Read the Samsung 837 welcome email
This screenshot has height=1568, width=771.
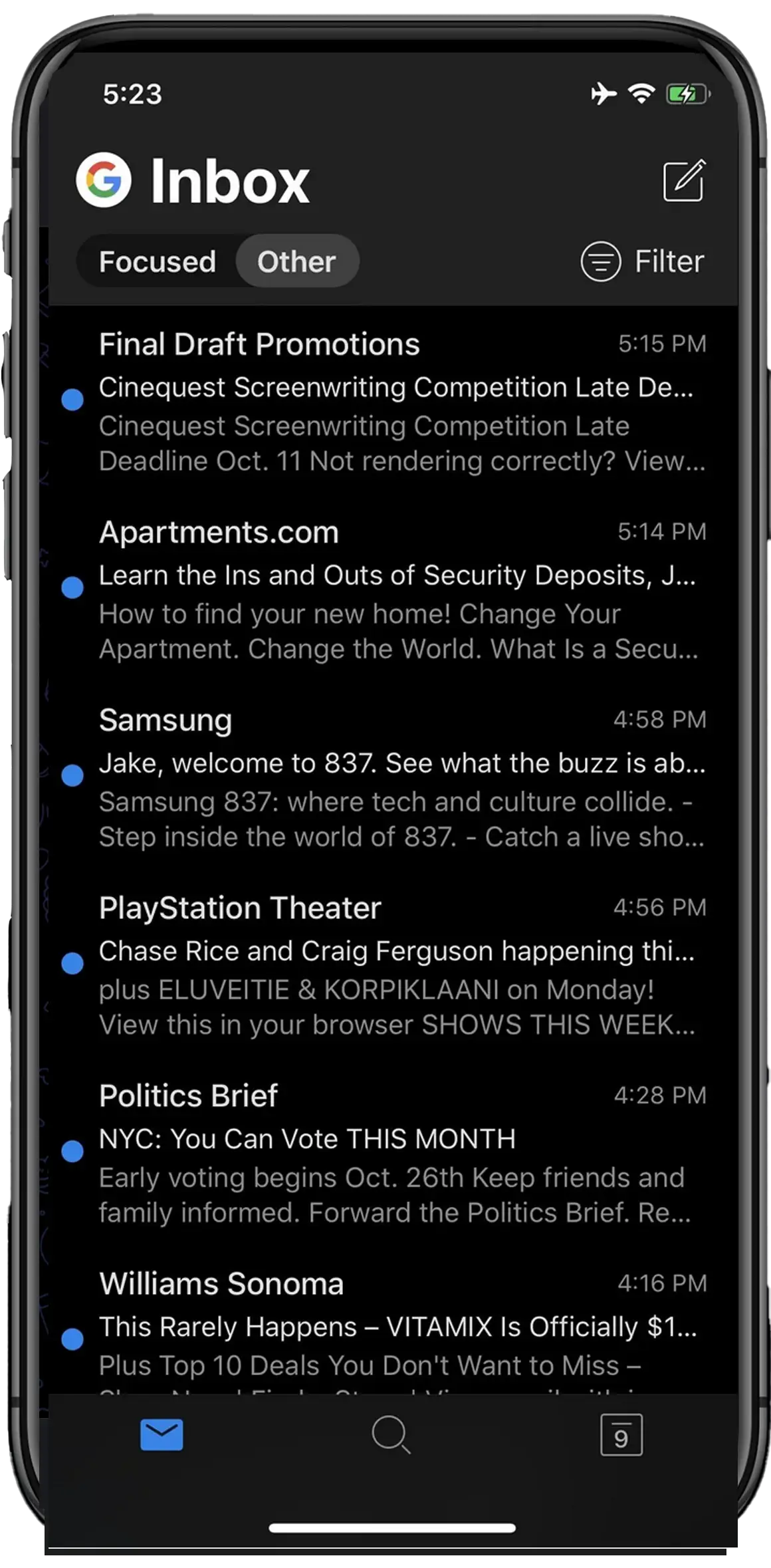tap(393, 777)
